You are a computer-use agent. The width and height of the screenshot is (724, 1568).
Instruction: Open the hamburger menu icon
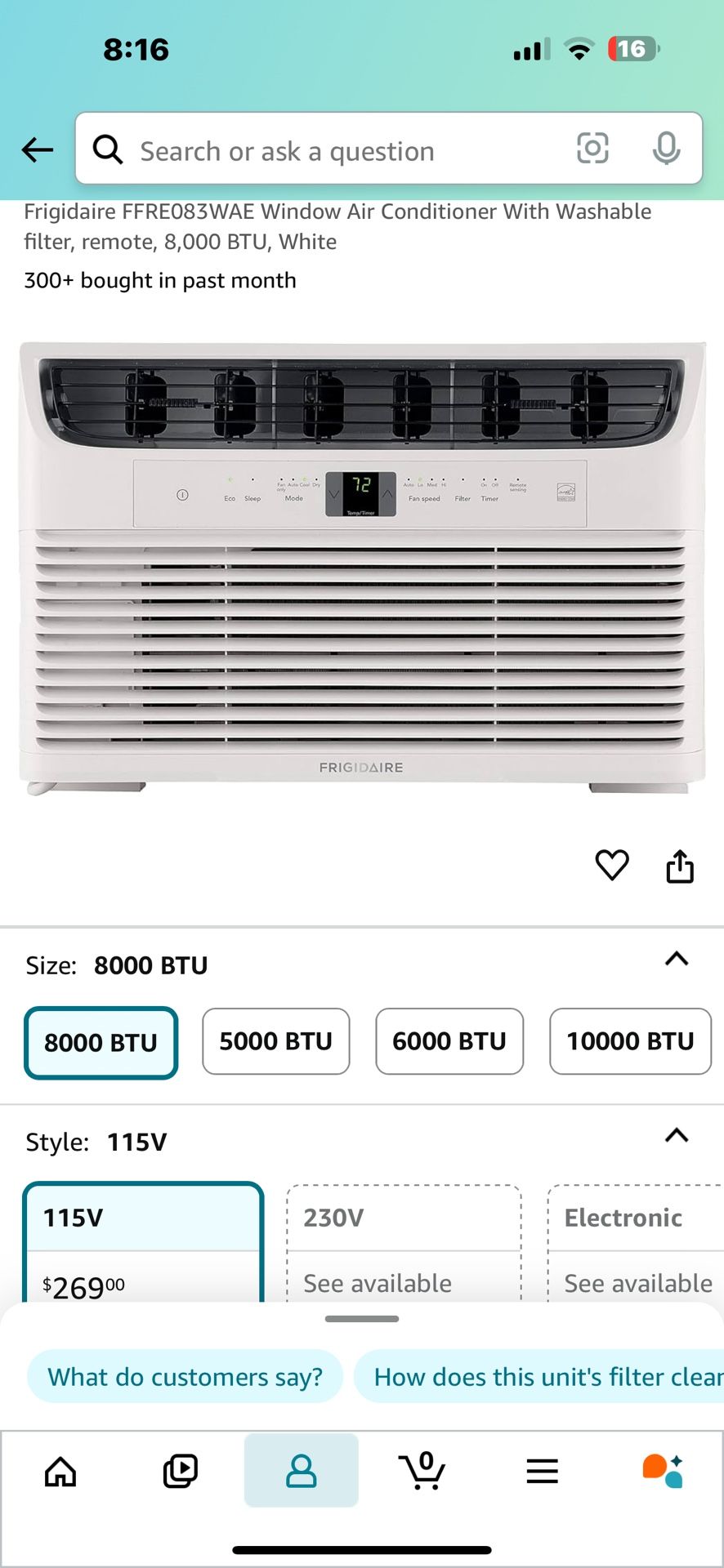pos(543,1470)
